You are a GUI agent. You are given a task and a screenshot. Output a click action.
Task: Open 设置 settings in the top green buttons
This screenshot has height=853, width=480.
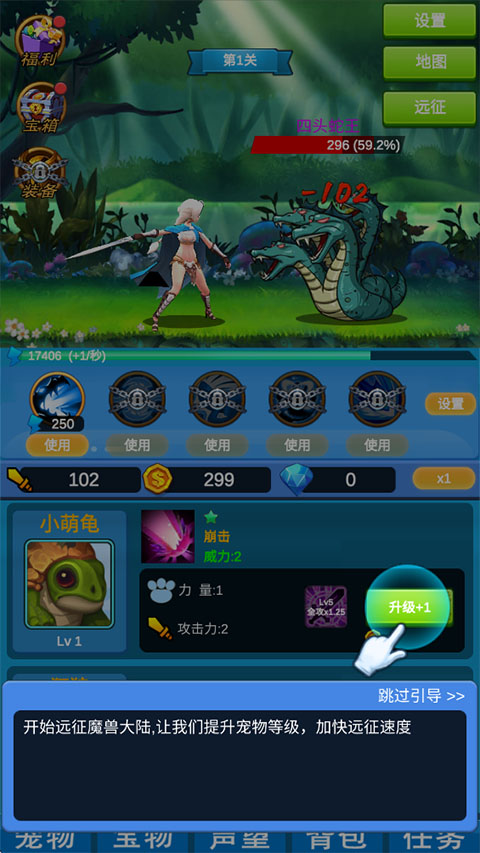tap(430, 21)
